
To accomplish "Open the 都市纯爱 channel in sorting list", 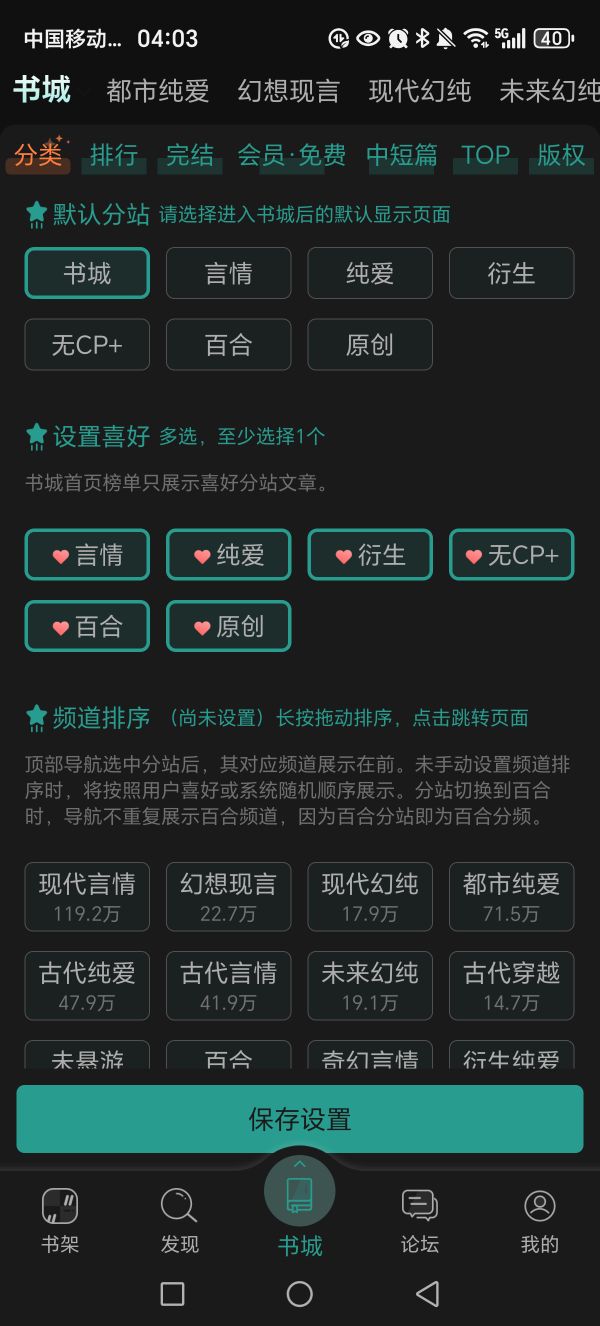I will pyautogui.click(x=511, y=896).
